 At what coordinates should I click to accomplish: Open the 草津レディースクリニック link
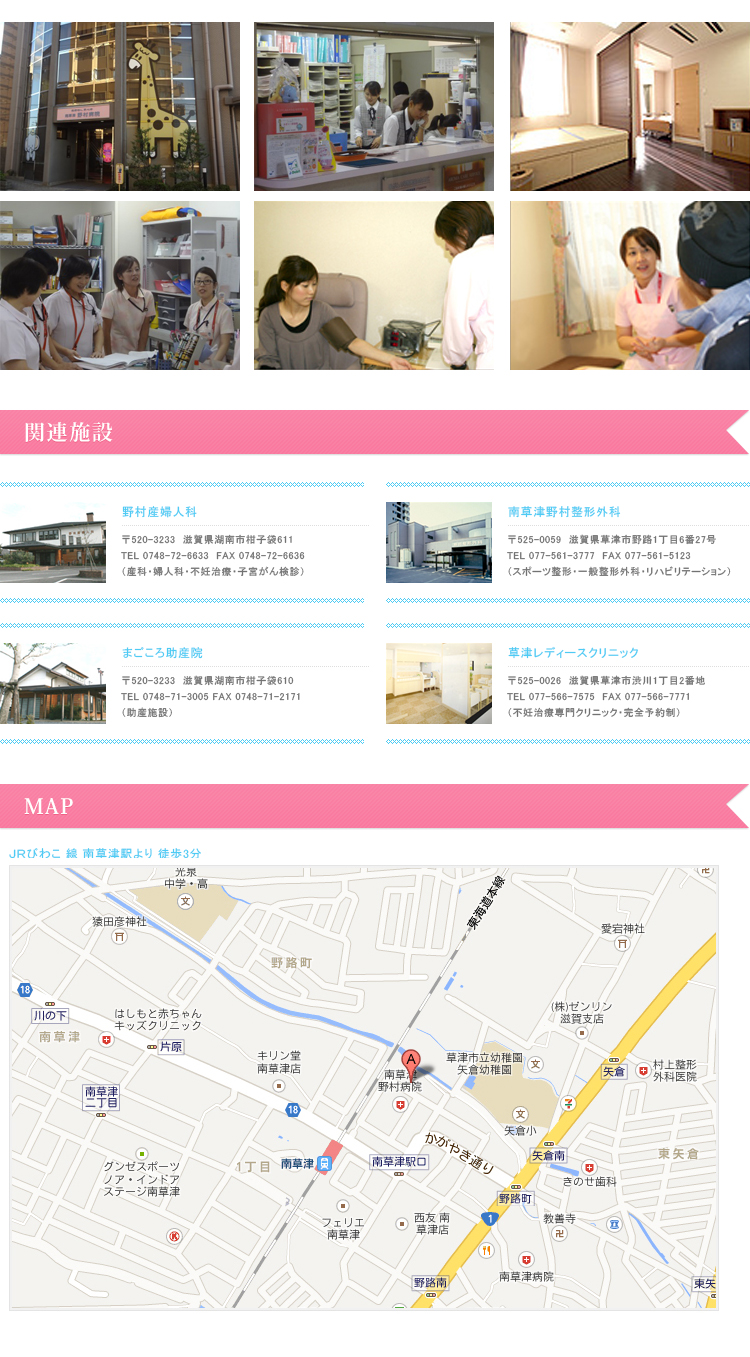point(573,653)
